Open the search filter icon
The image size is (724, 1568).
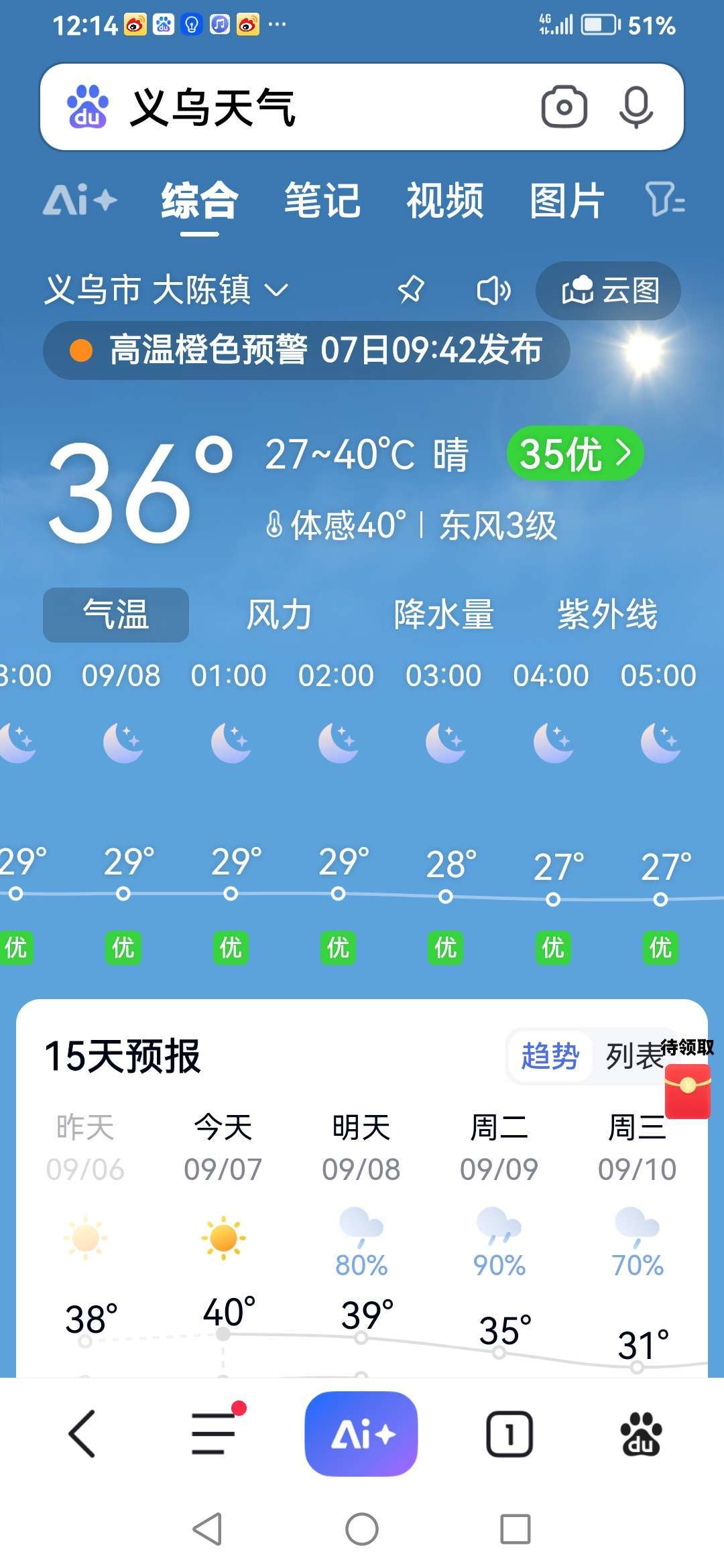[x=665, y=200]
